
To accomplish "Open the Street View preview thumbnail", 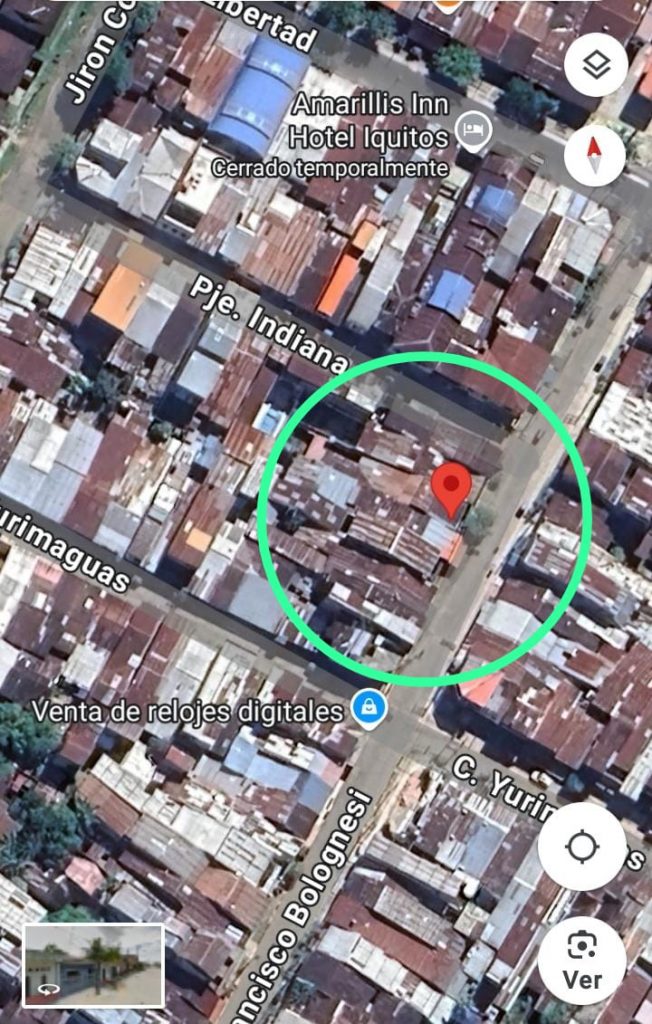I will pos(93,965).
